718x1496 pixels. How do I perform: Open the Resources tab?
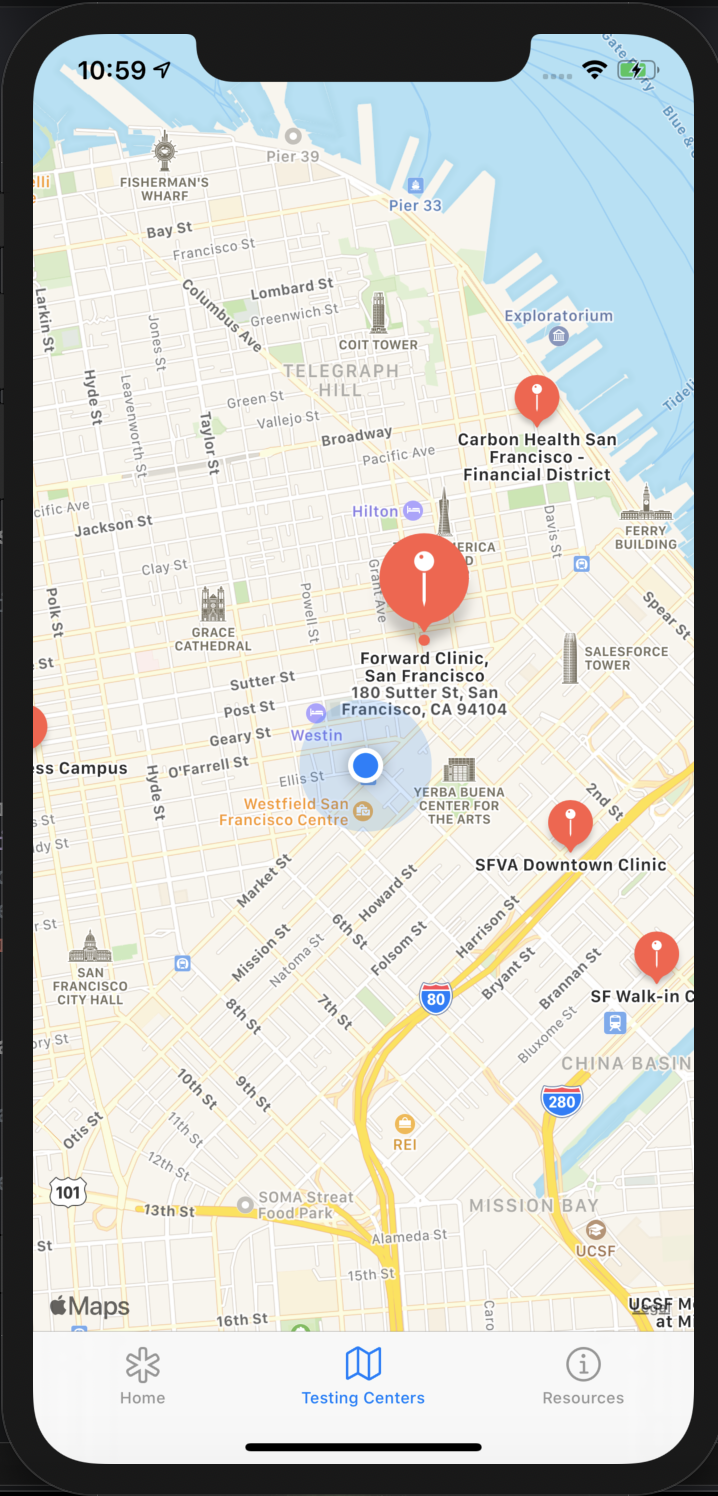click(x=583, y=1377)
